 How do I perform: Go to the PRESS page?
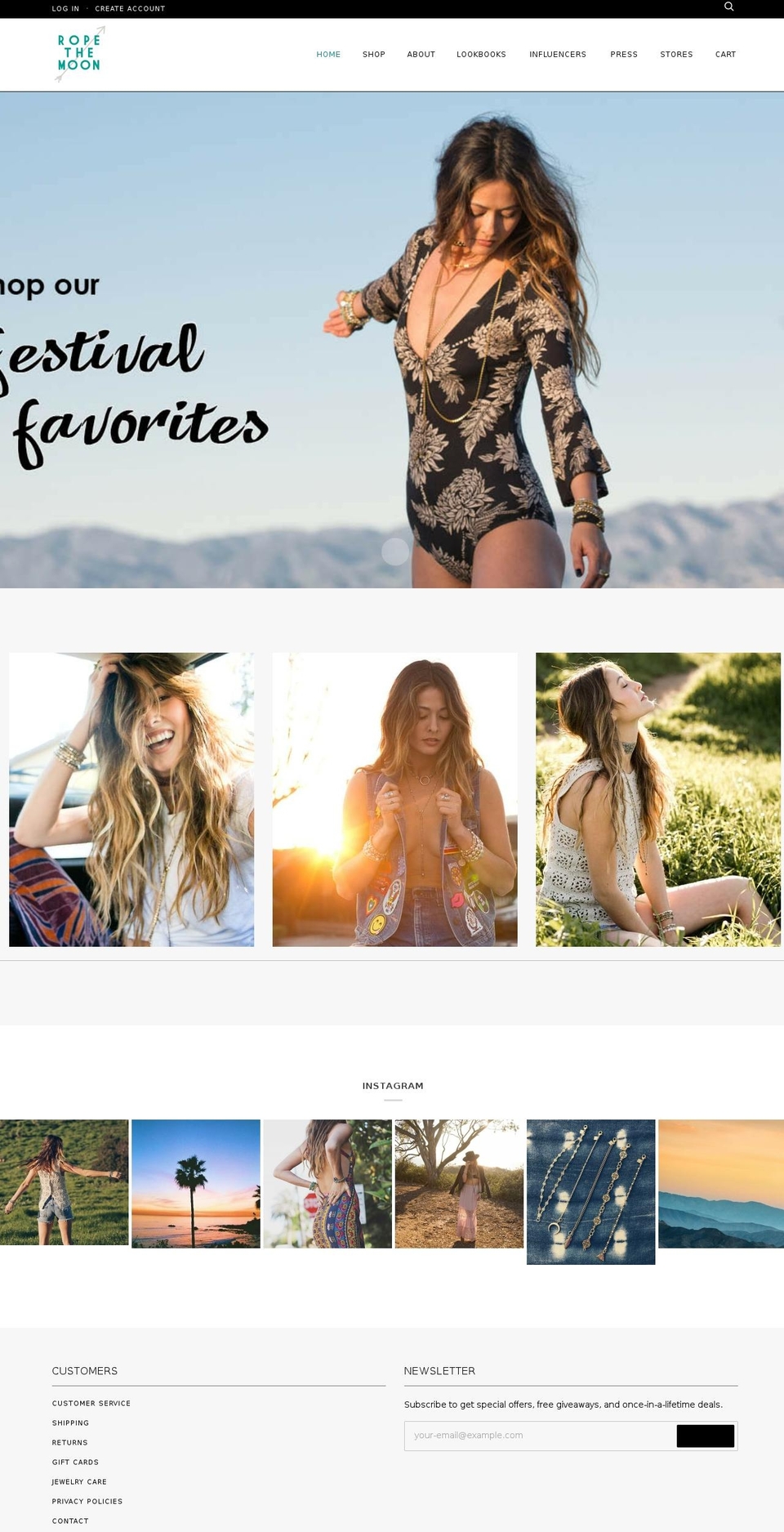pyautogui.click(x=624, y=54)
